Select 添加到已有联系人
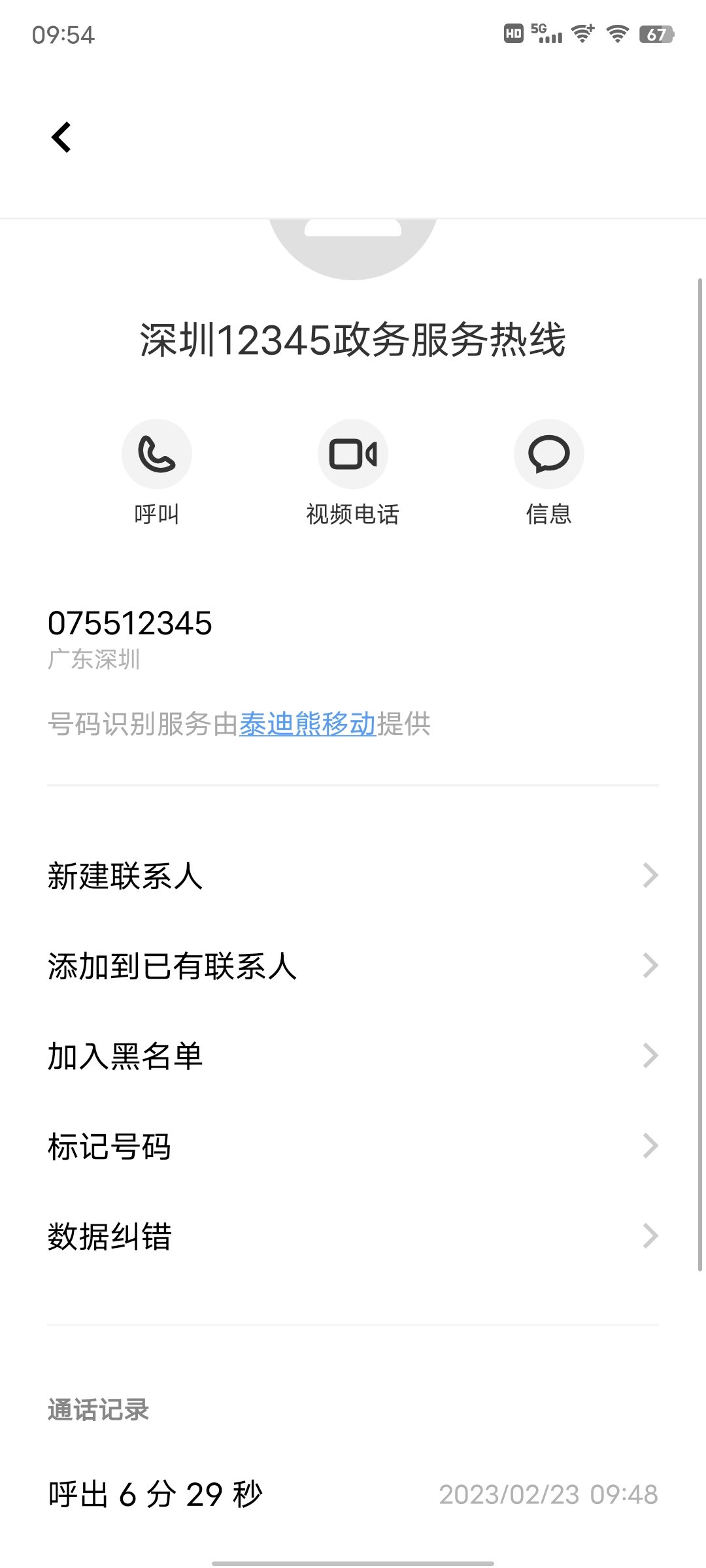This screenshot has height=1568, width=706. coord(353,966)
